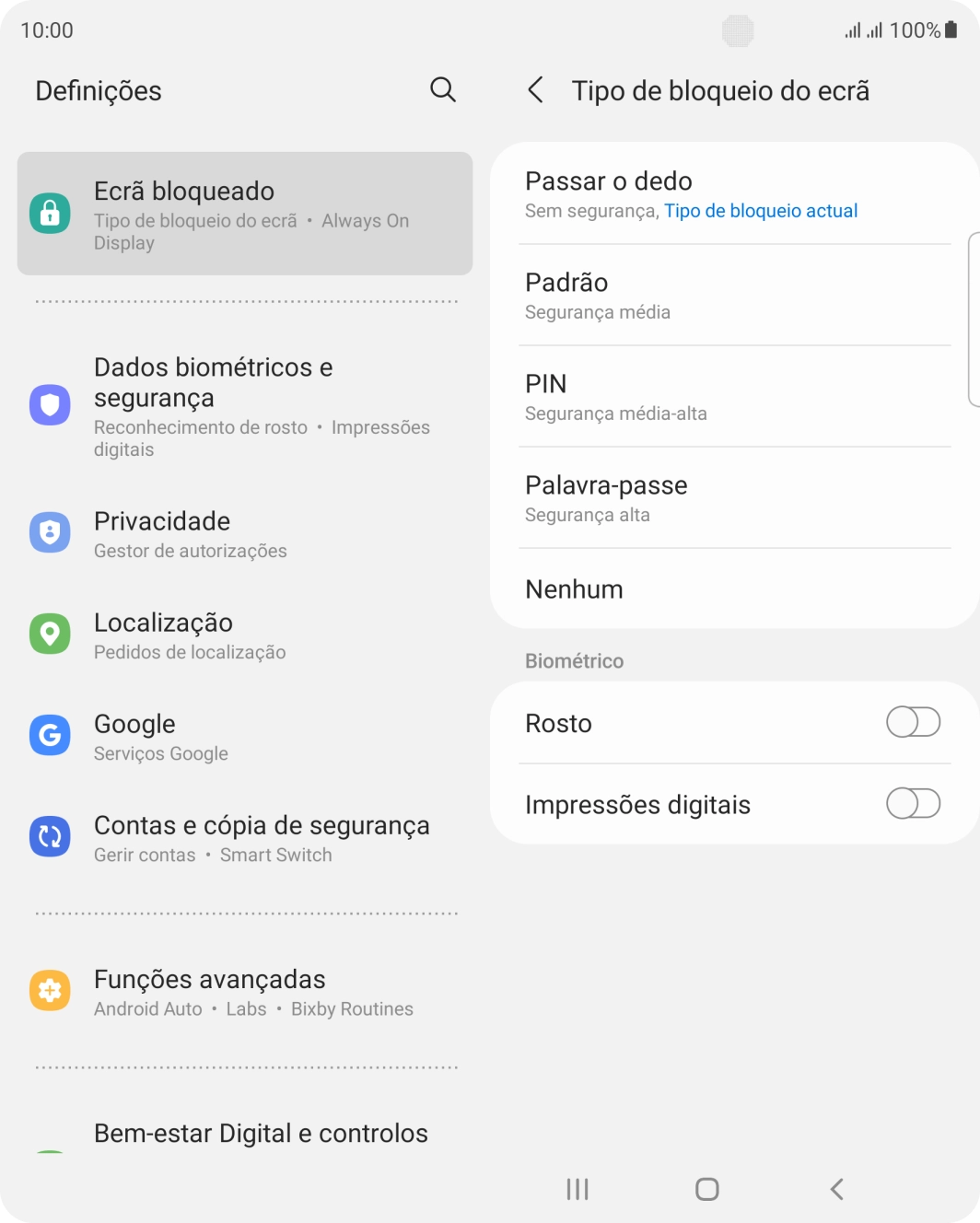Enable the Rosto biometric toggle
The image size is (980, 1223).
(912, 724)
